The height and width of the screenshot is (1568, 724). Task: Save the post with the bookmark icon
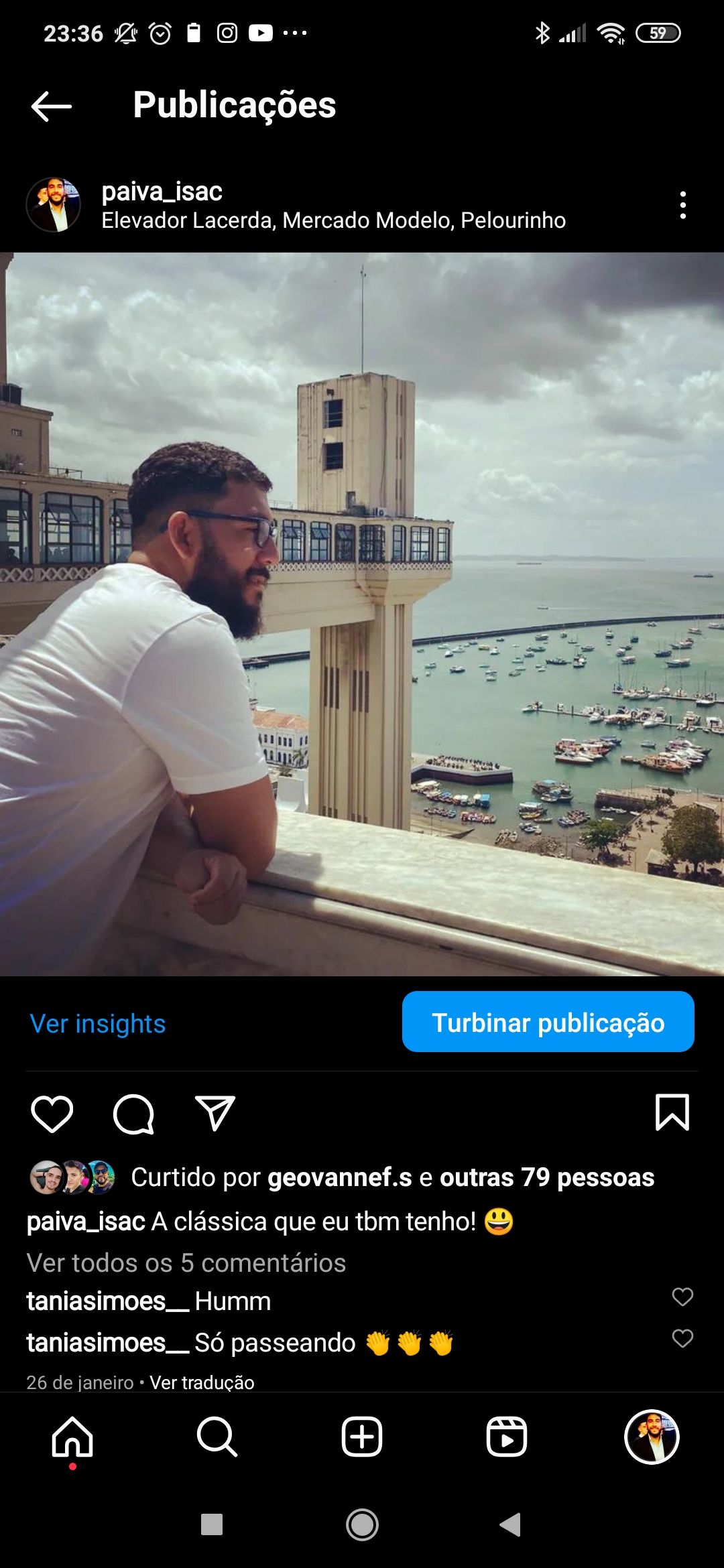(672, 1113)
